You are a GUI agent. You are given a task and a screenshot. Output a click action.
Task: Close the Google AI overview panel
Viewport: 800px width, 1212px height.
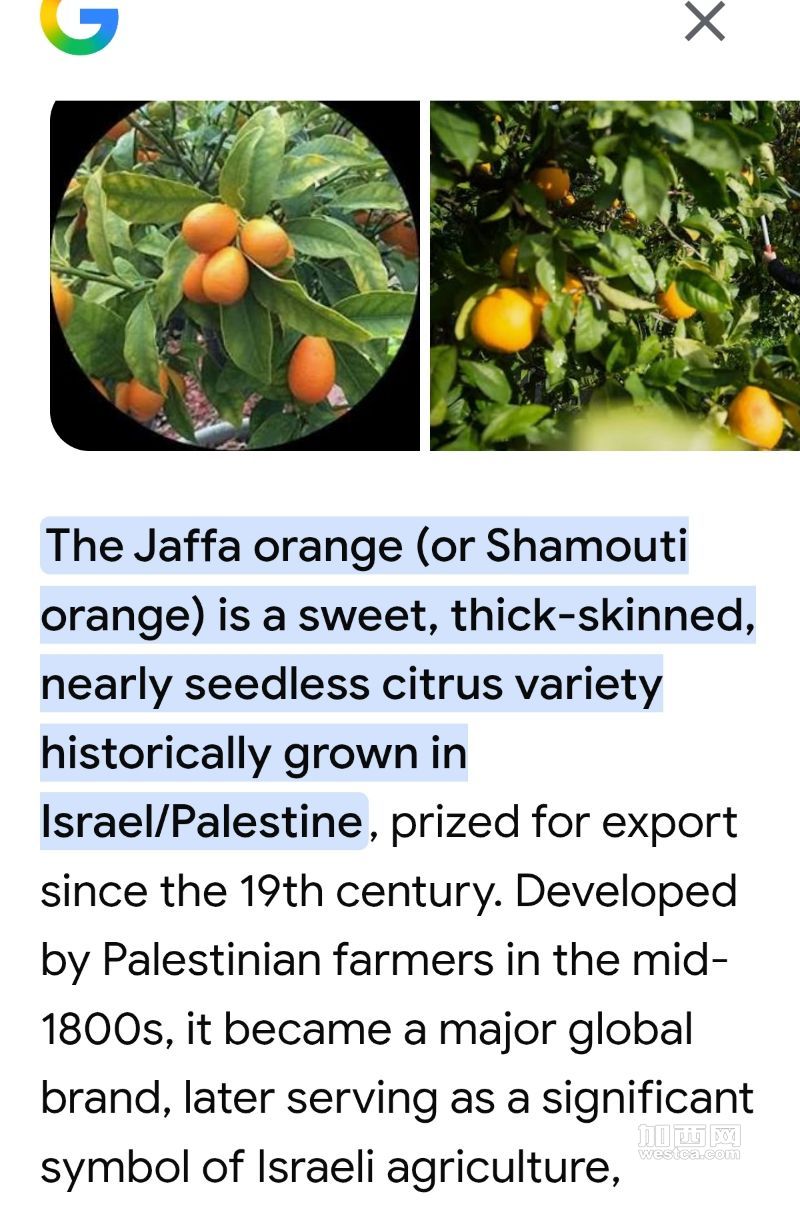point(704,22)
